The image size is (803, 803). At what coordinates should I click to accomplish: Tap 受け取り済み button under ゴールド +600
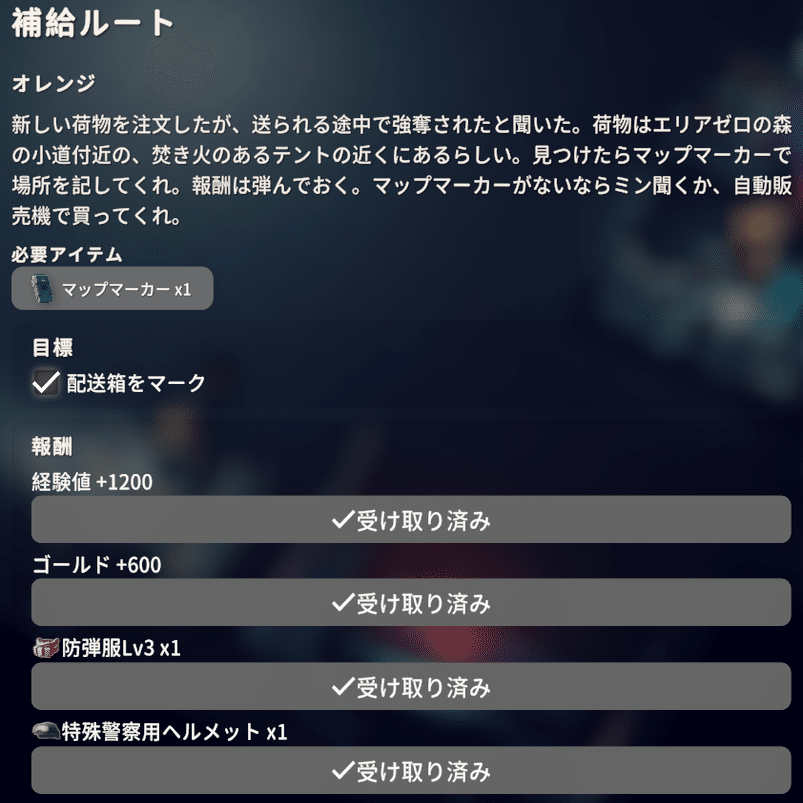pos(411,603)
